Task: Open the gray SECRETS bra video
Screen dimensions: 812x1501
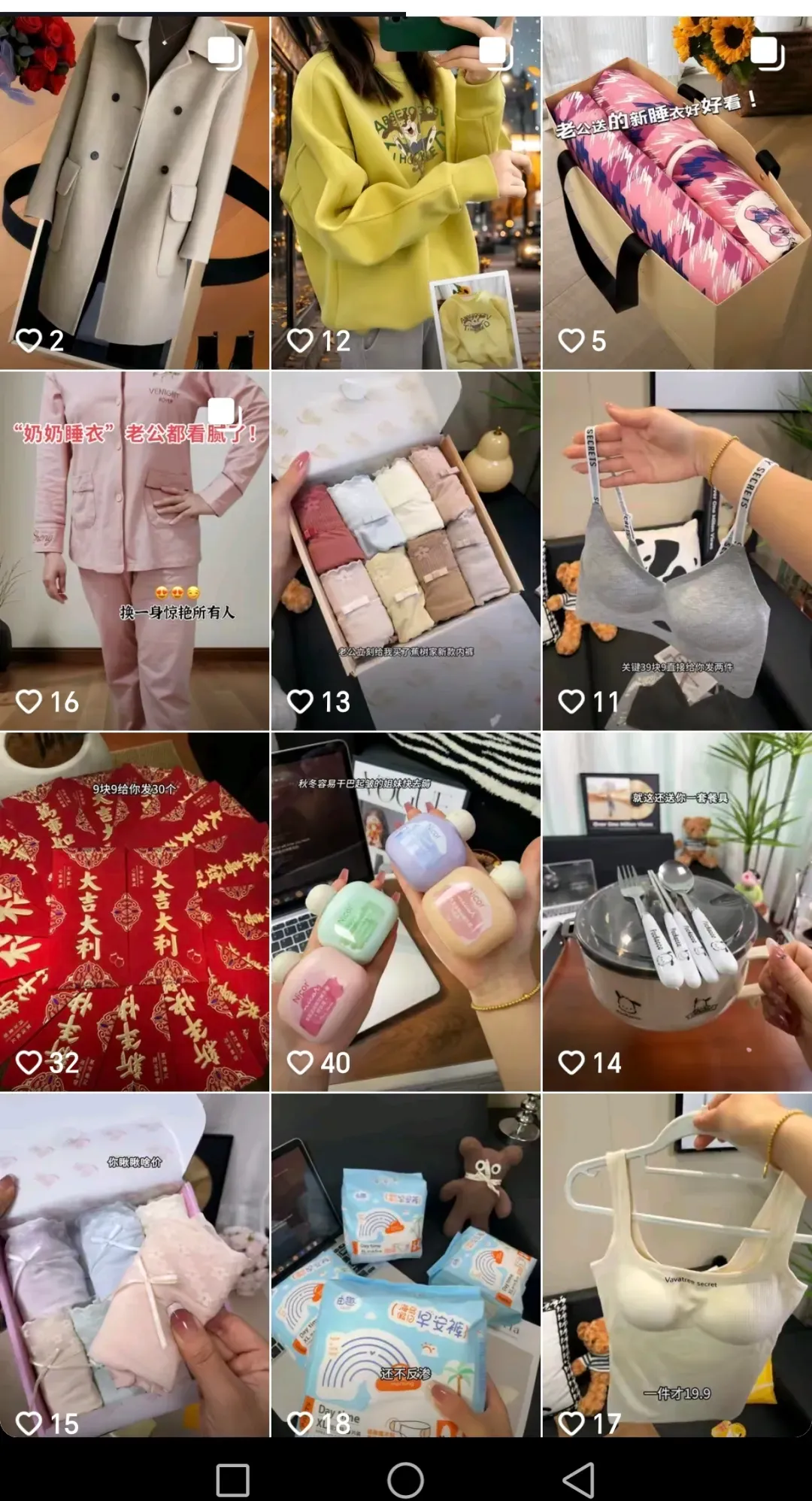Action: pyautogui.click(x=677, y=550)
